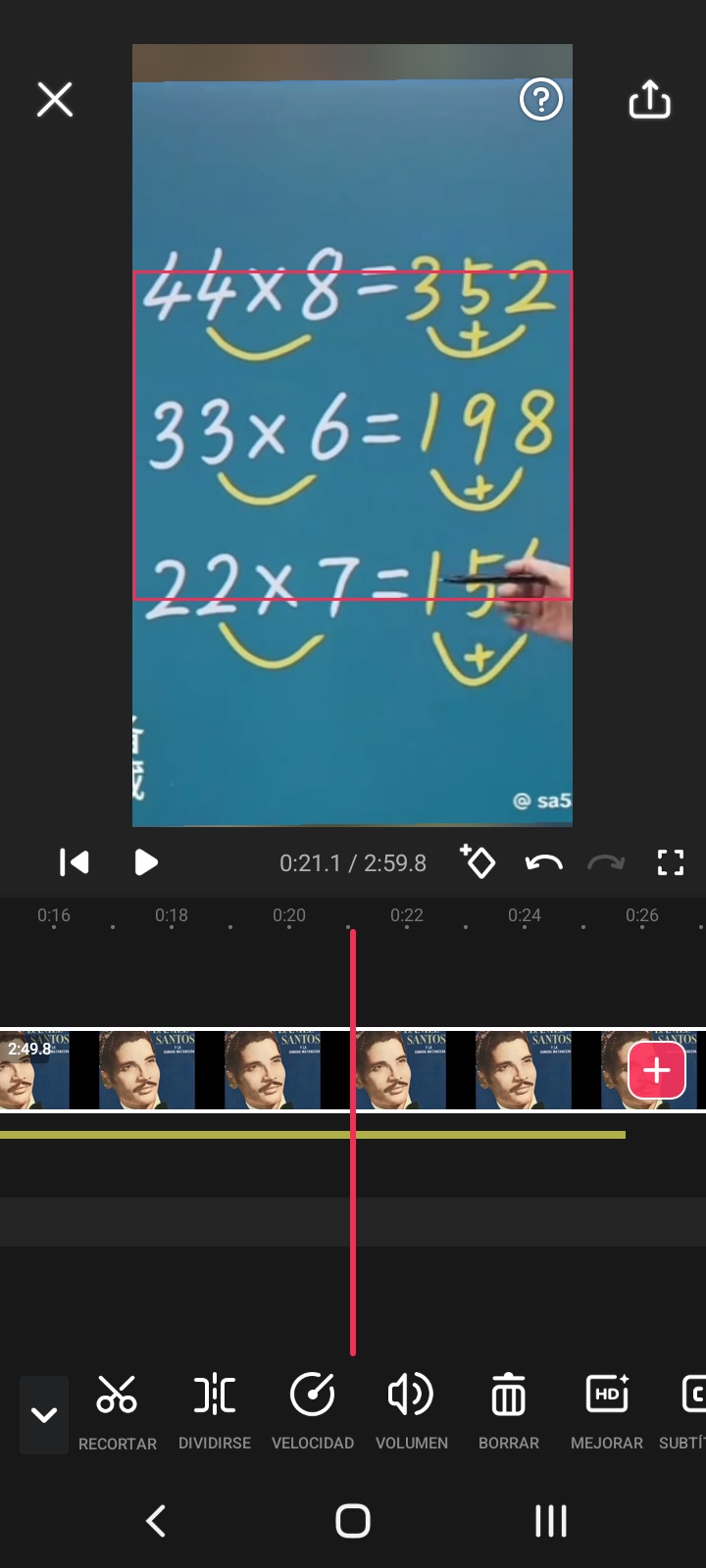
Task: Open the help question mark
Action: click(540, 99)
